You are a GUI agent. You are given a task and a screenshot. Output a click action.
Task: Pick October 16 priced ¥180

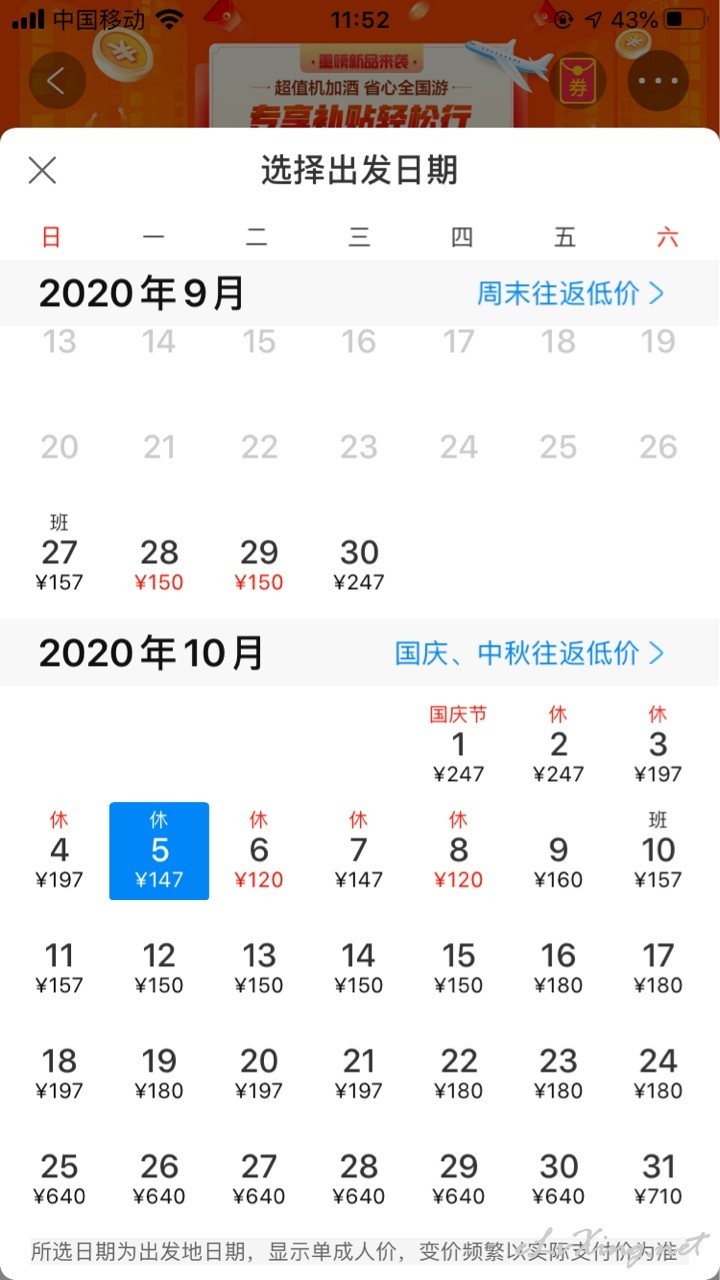(558, 968)
